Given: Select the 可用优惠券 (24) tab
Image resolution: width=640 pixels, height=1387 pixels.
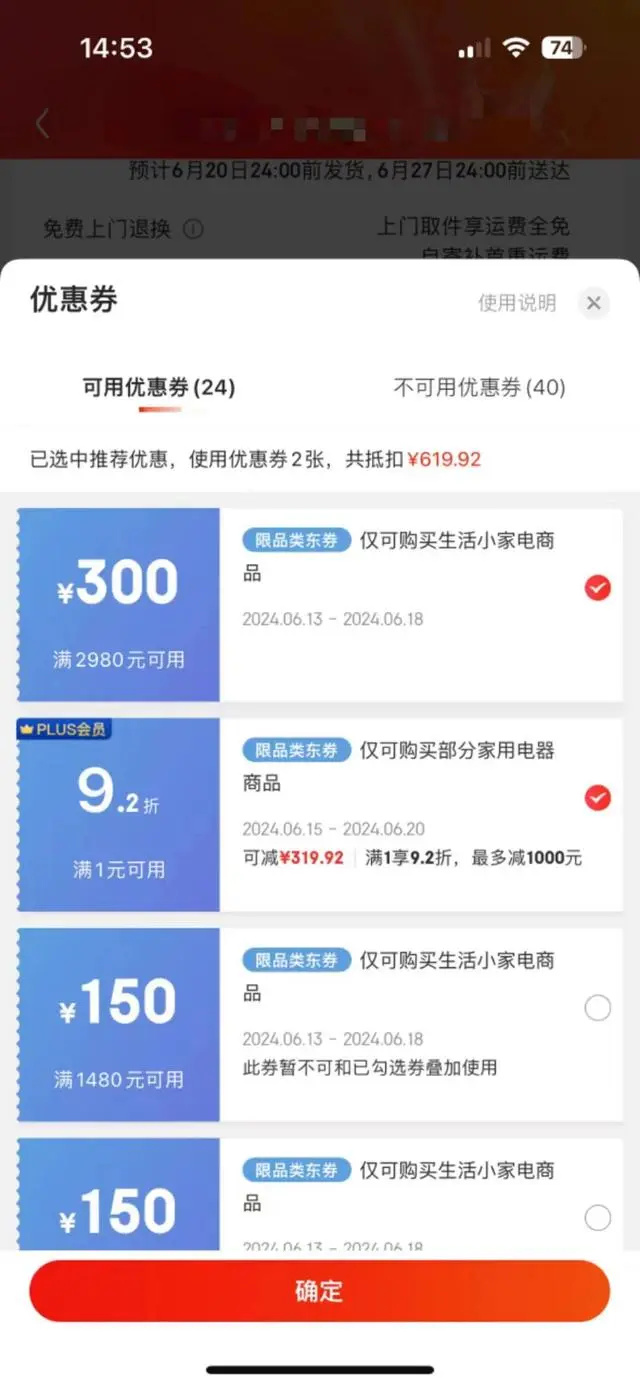Looking at the screenshot, I should tap(159, 388).
